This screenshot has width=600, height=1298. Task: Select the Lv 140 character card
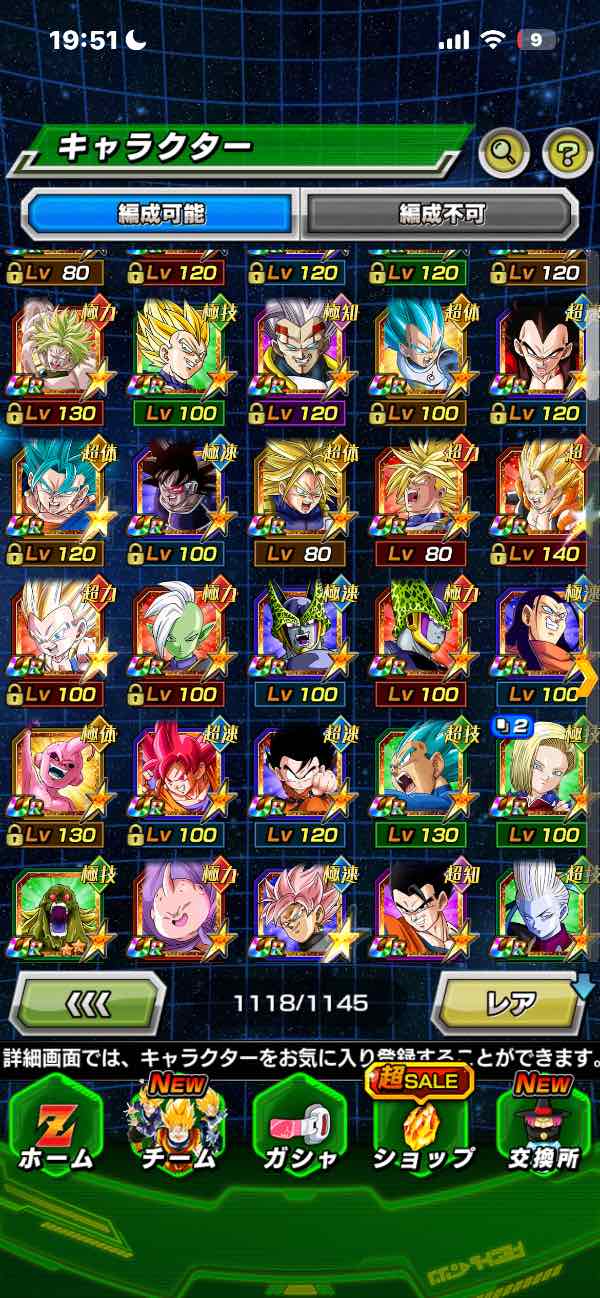tap(543, 500)
